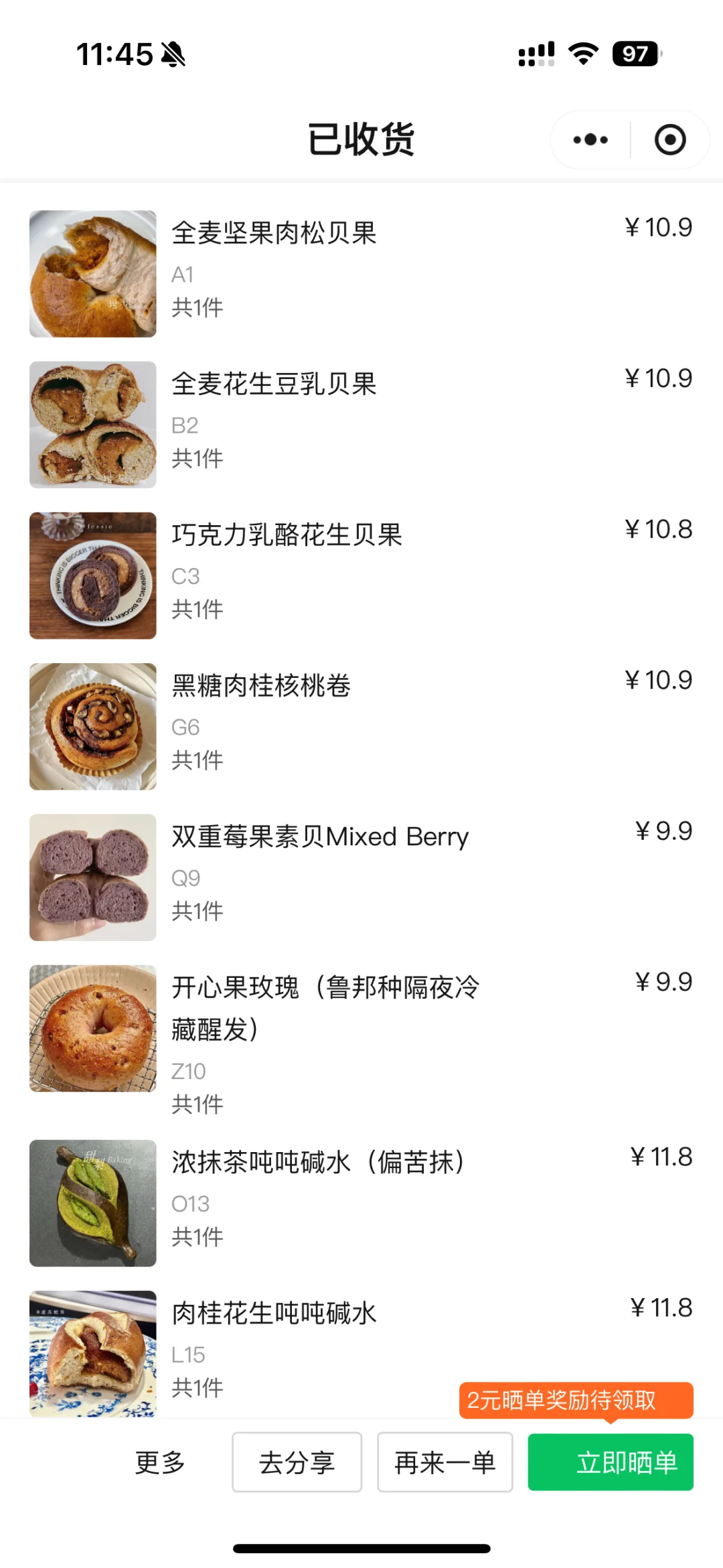723x1568 pixels.
Task: Open the 开心果玫瑰 bagel item
Action: 325,988
